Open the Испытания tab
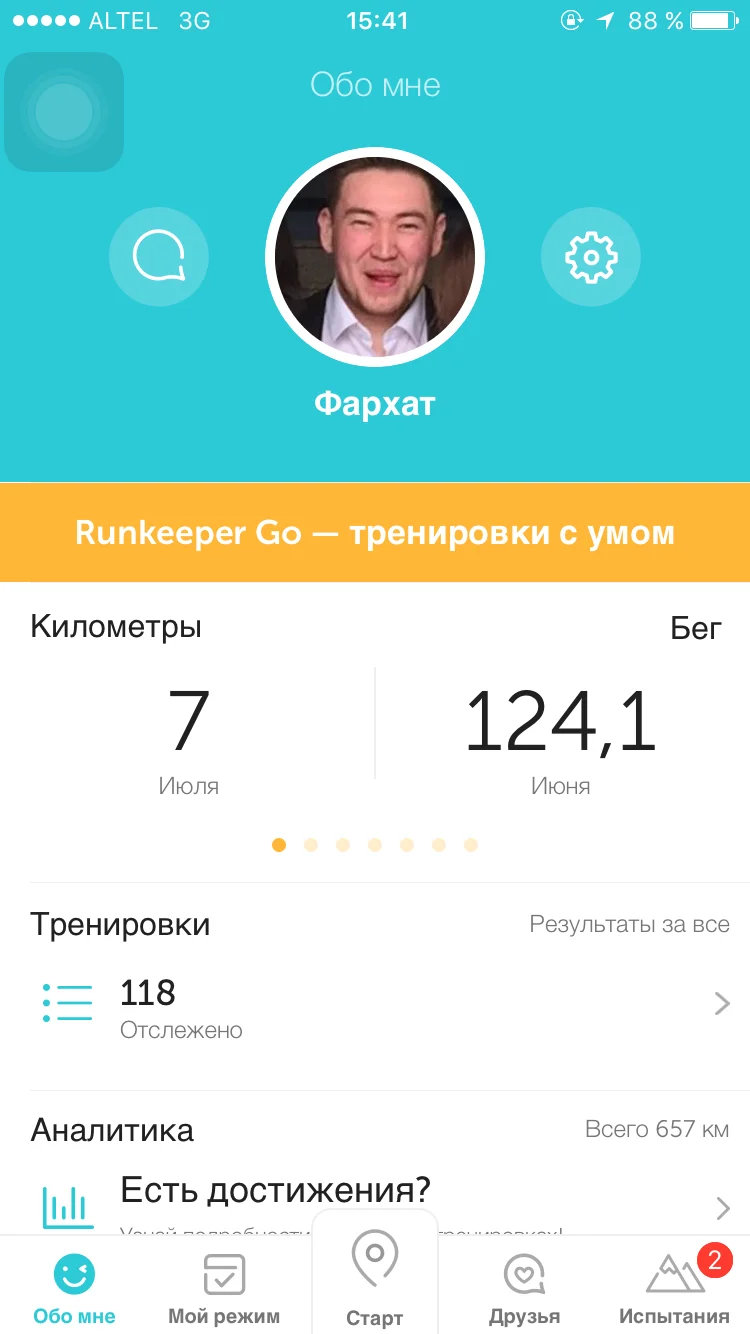 coord(674,1288)
